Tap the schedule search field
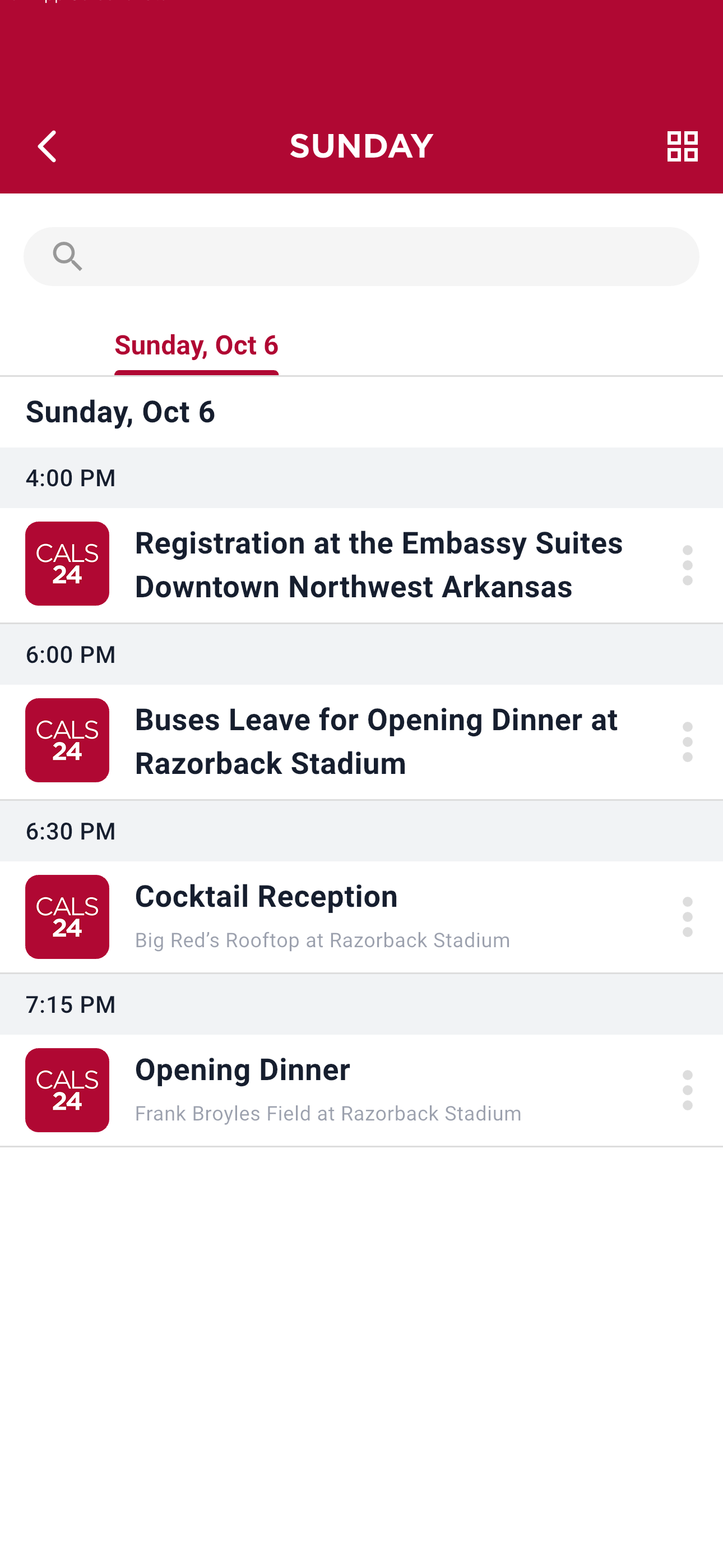723x1568 pixels. click(x=361, y=256)
